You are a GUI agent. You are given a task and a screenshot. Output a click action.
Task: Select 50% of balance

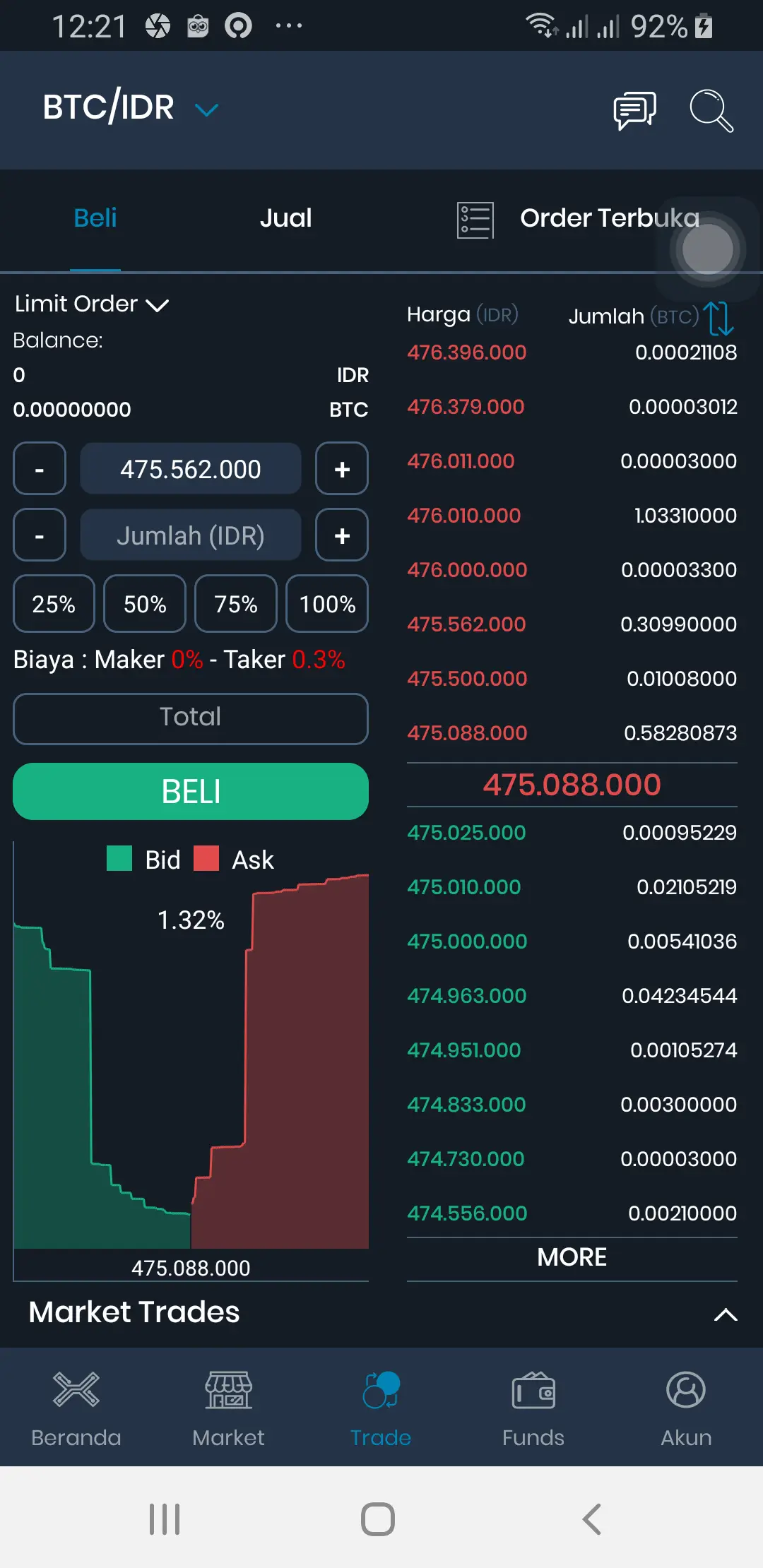(145, 604)
